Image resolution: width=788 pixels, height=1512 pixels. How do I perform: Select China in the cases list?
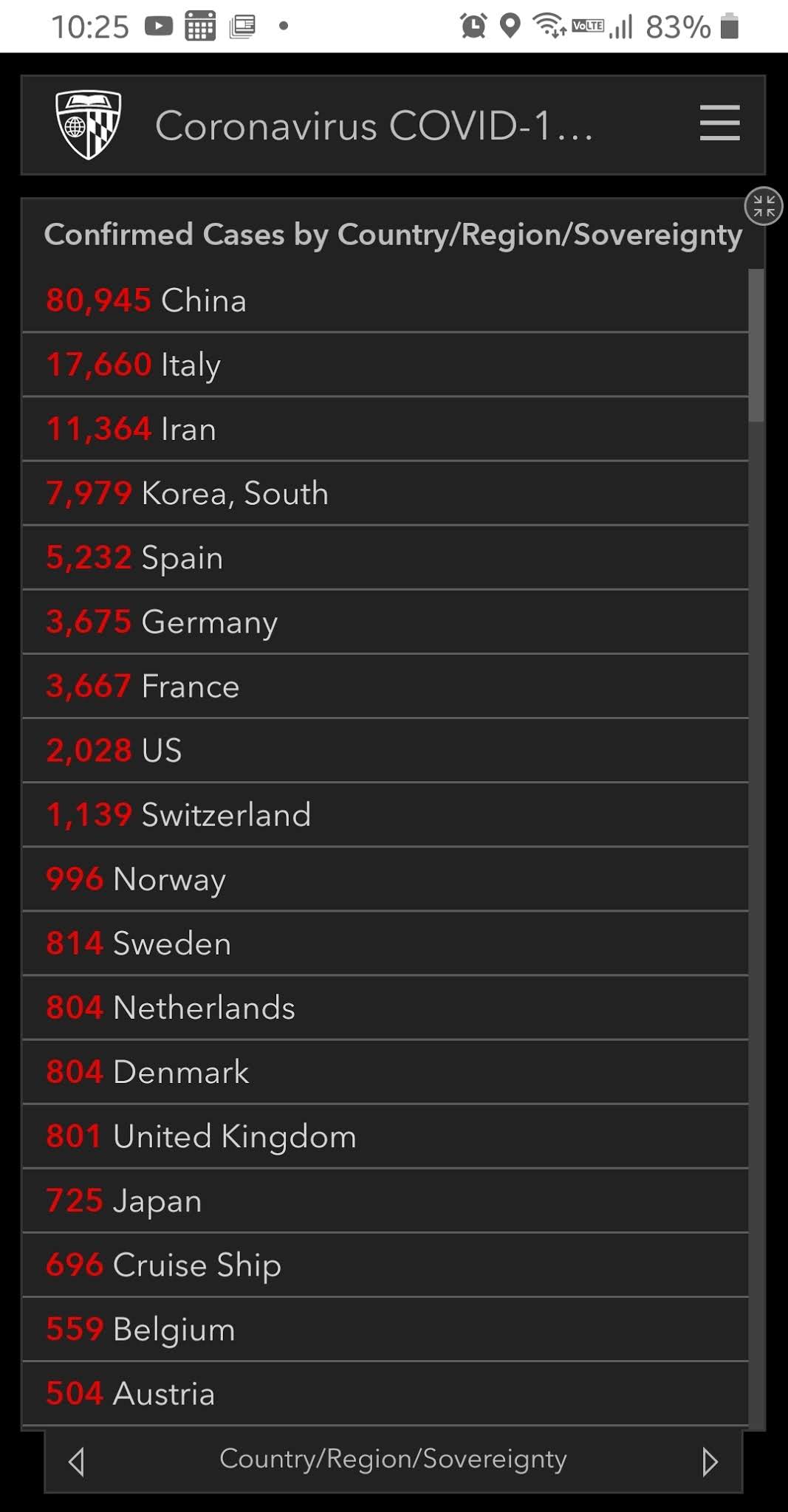point(386,301)
